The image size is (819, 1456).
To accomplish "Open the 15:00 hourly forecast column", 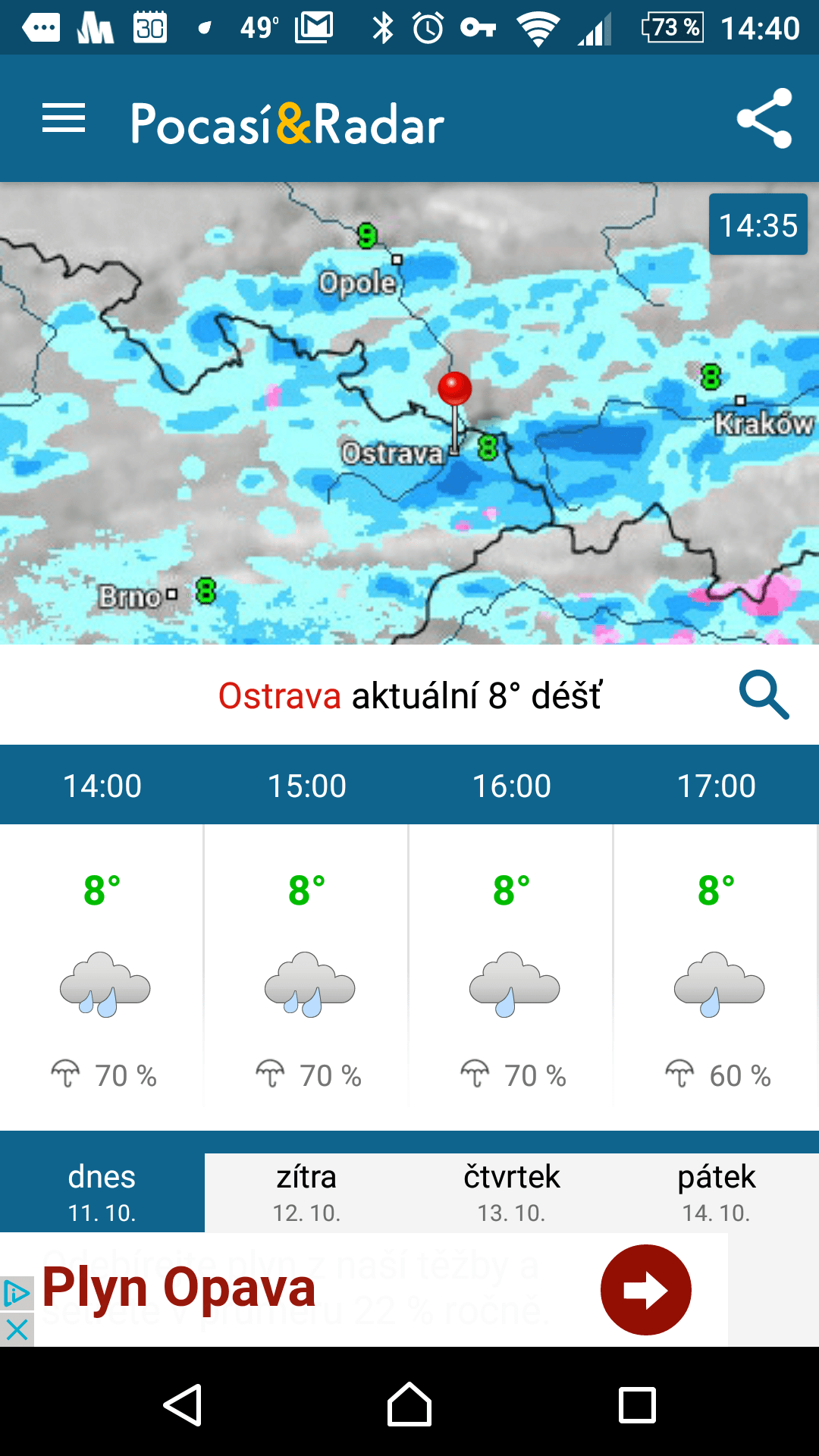I will [307, 963].
